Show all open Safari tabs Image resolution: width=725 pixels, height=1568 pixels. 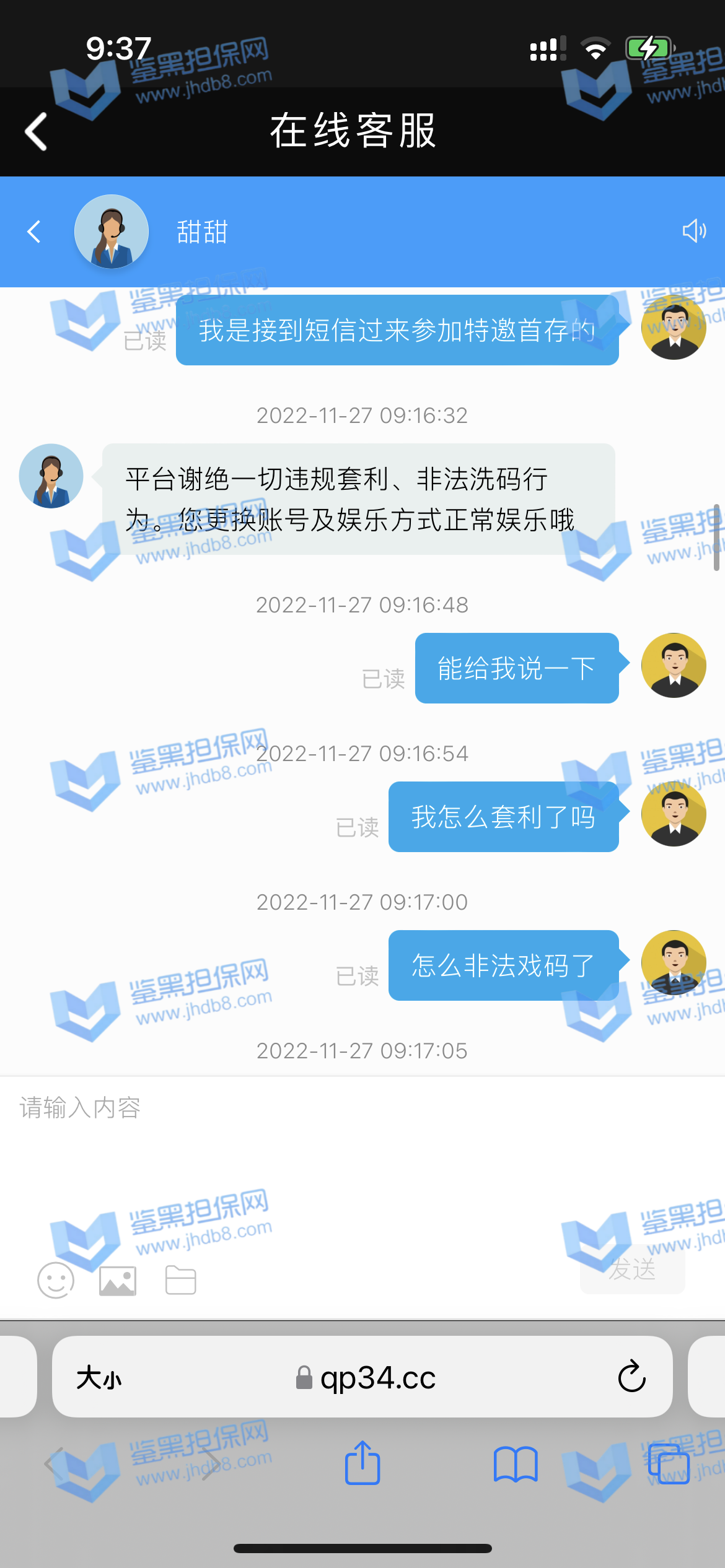click(x=669, y=1464)
